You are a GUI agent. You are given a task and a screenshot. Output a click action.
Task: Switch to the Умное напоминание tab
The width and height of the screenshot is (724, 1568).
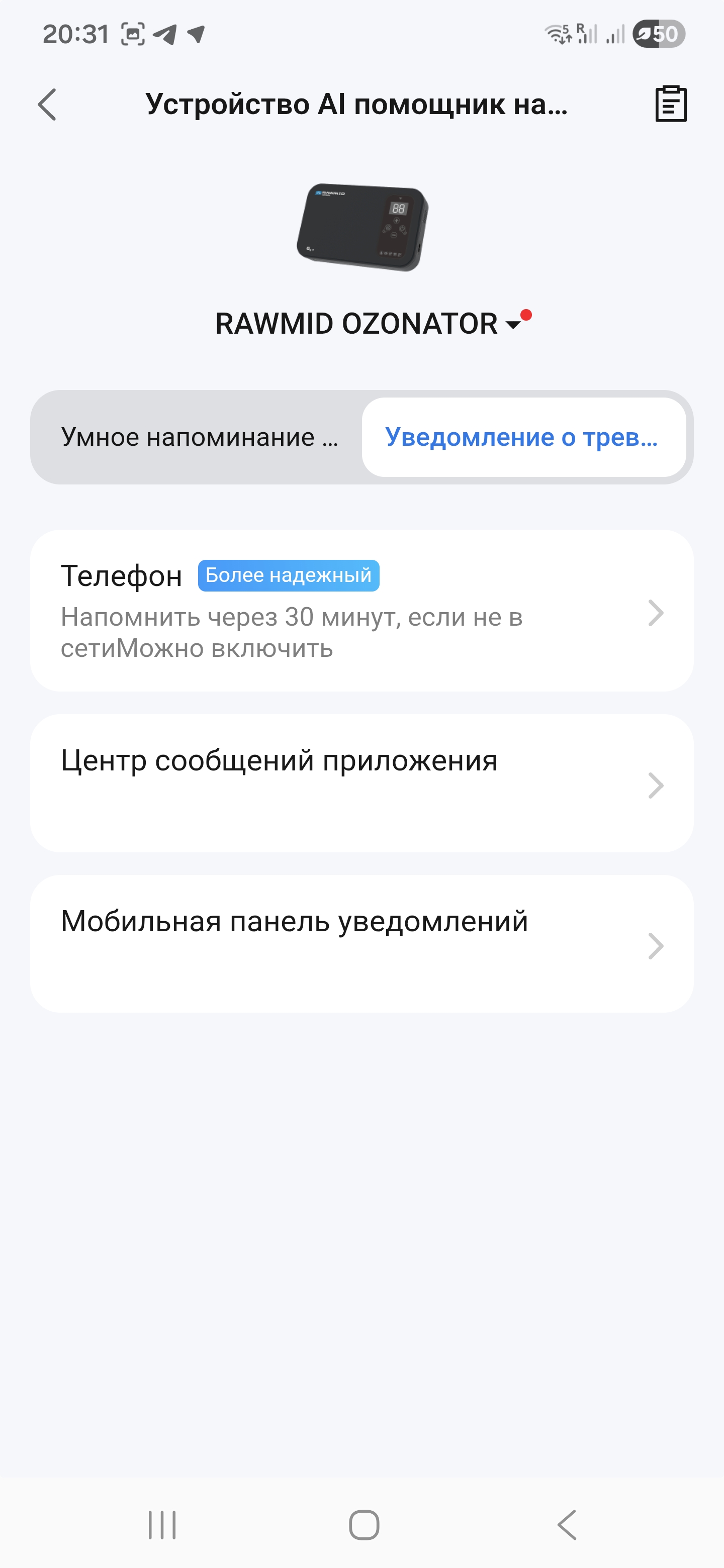(x=199, y=437)
